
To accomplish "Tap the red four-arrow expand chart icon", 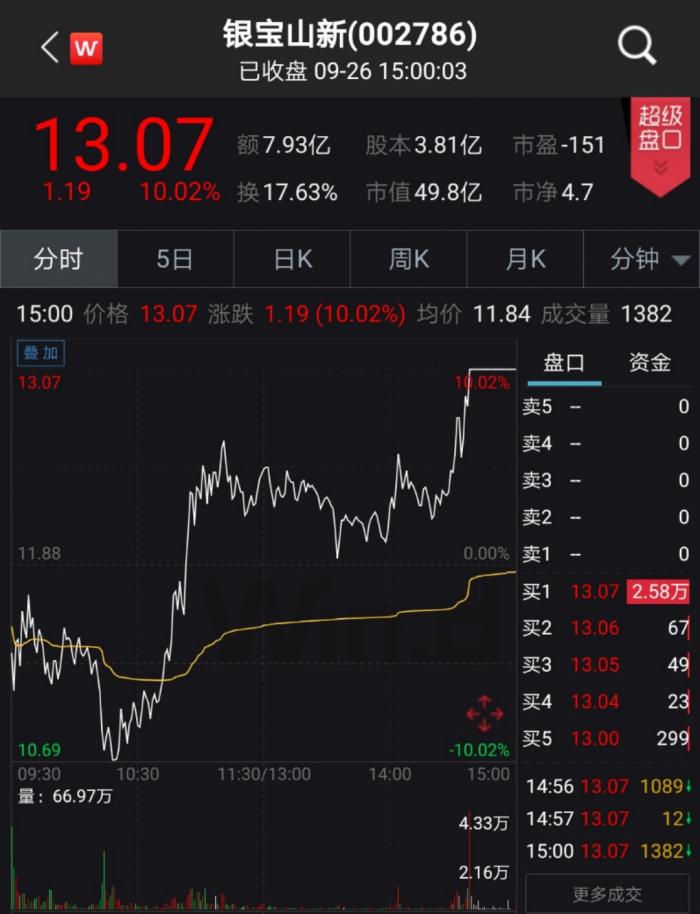I will [x=485, y=713].
